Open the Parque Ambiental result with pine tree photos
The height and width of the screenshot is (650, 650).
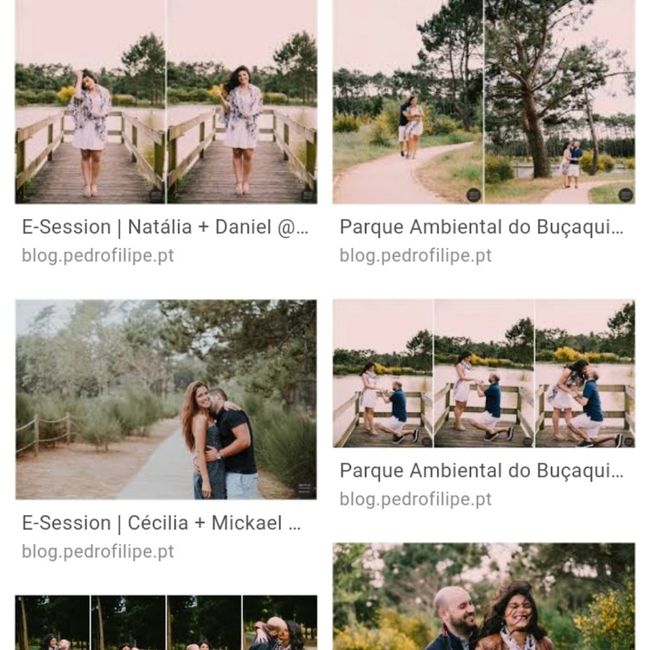pos(484,101)
